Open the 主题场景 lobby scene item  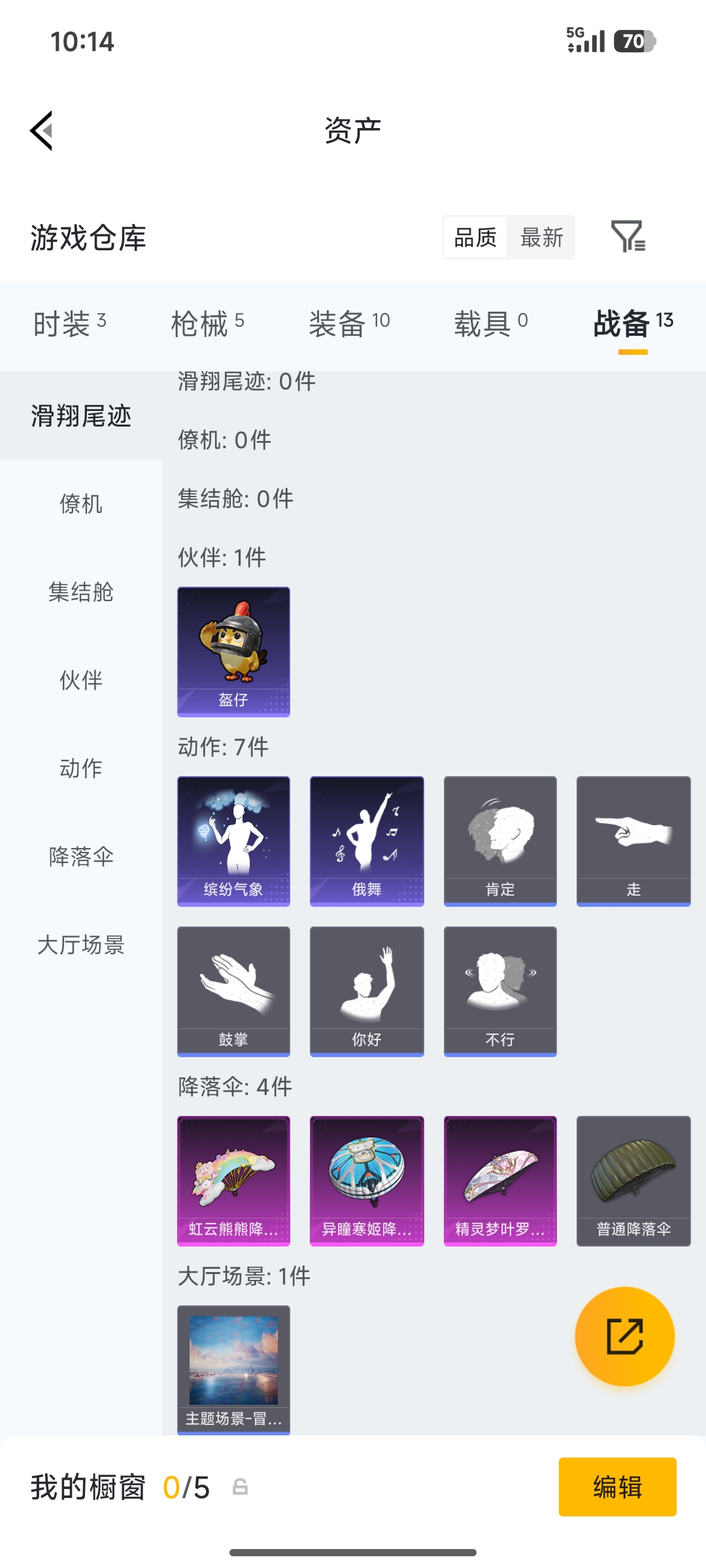233,1369
